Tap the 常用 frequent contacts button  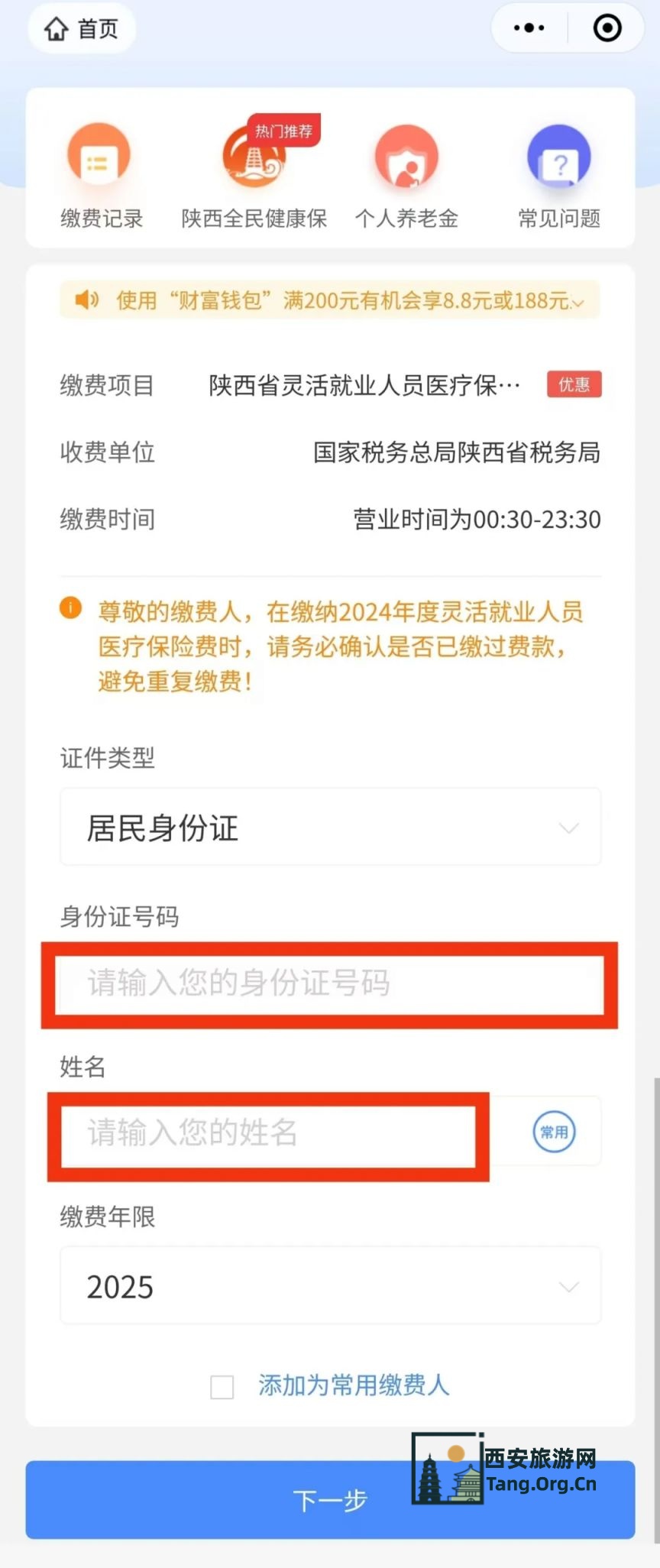[555, 1132]
